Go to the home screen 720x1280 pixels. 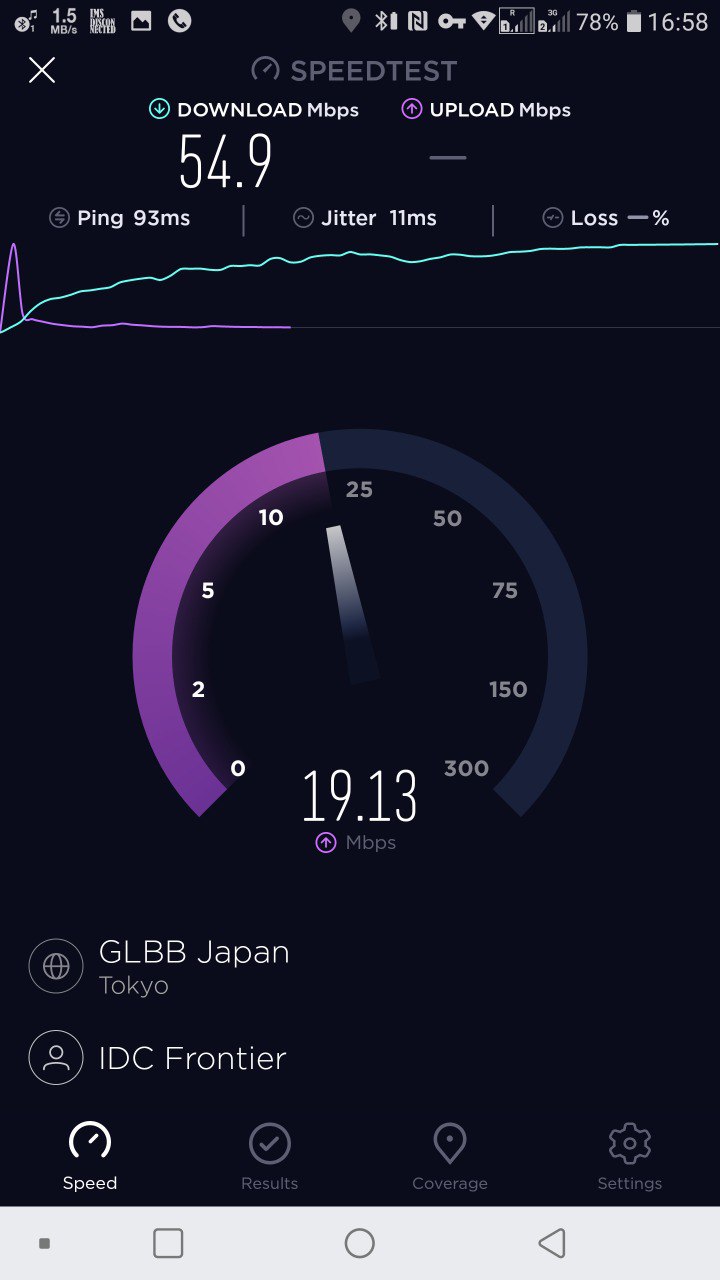[359, 1243]
